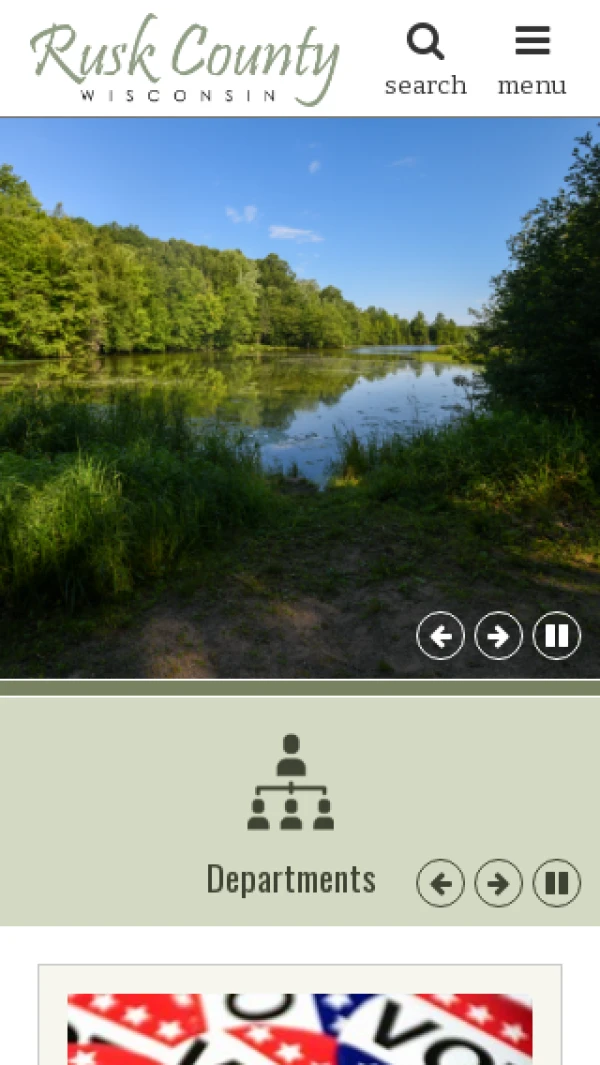This screenshot has height=1065, width=600.
Task: Open the navigation menu
Action: (532, 60)
